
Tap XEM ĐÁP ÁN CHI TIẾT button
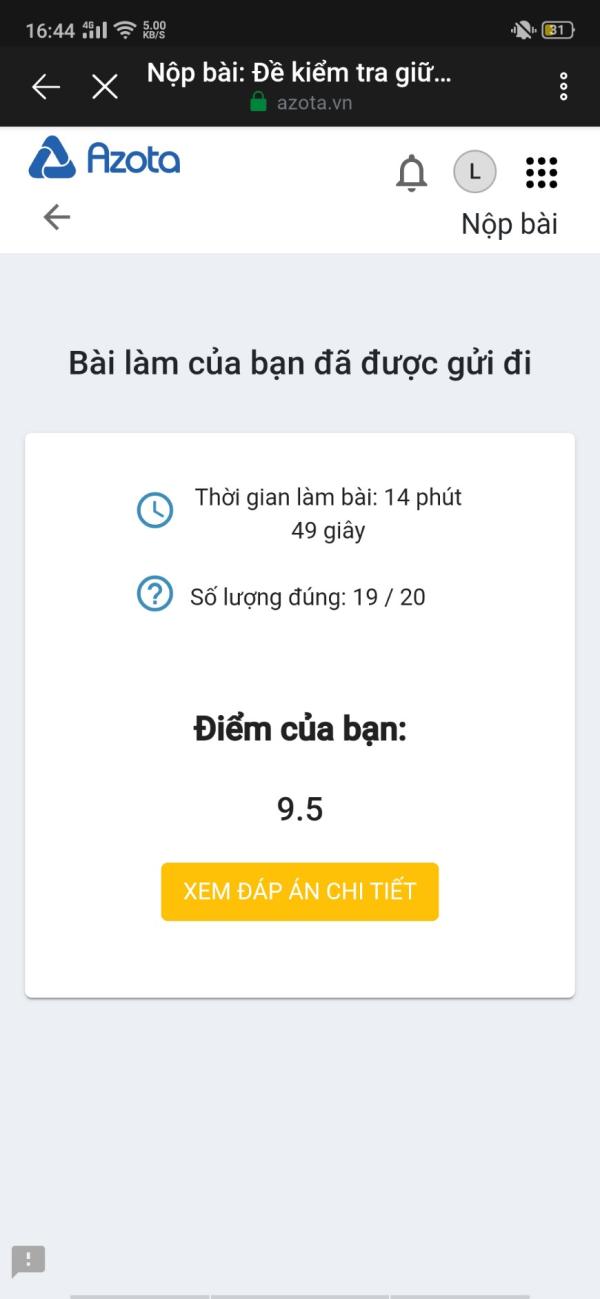[300, 891]
